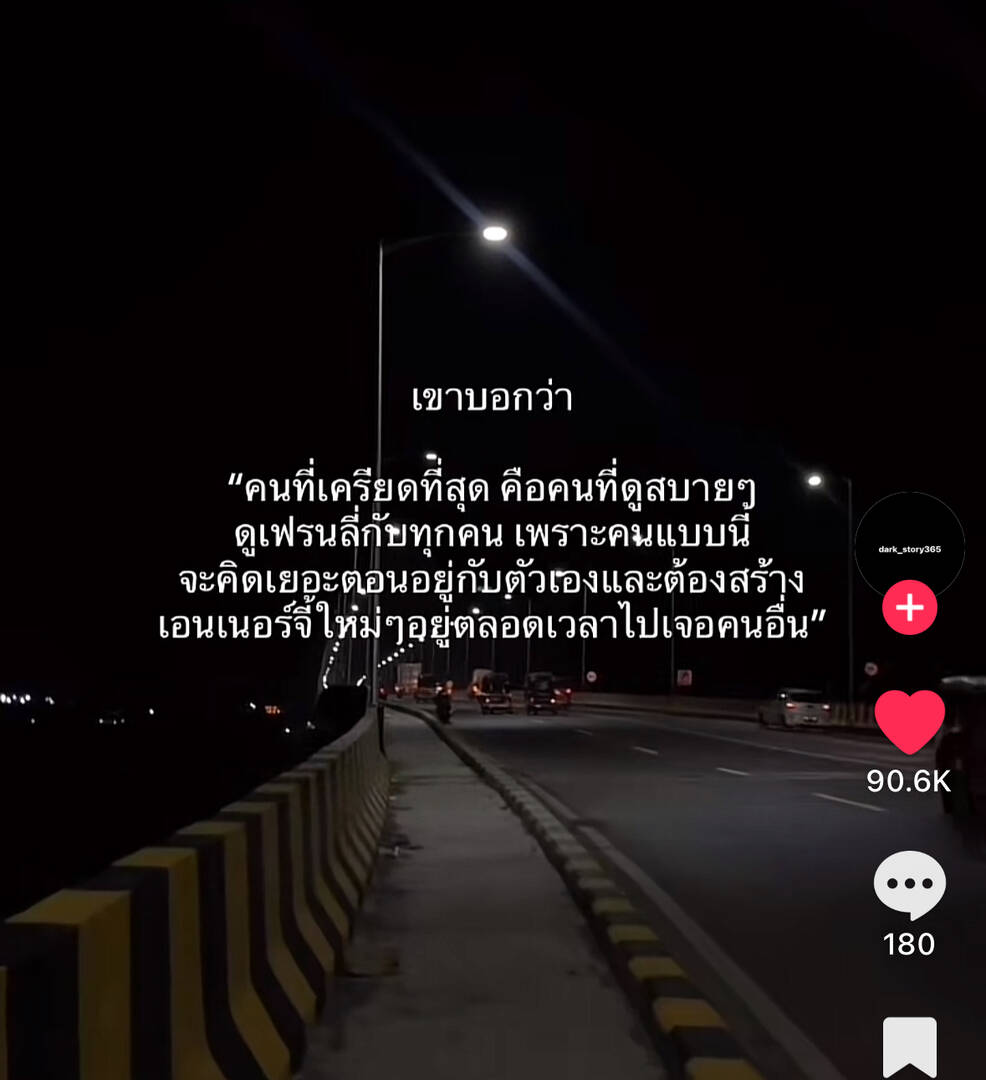Open dark_story365 profile avatar

point(909,546)
